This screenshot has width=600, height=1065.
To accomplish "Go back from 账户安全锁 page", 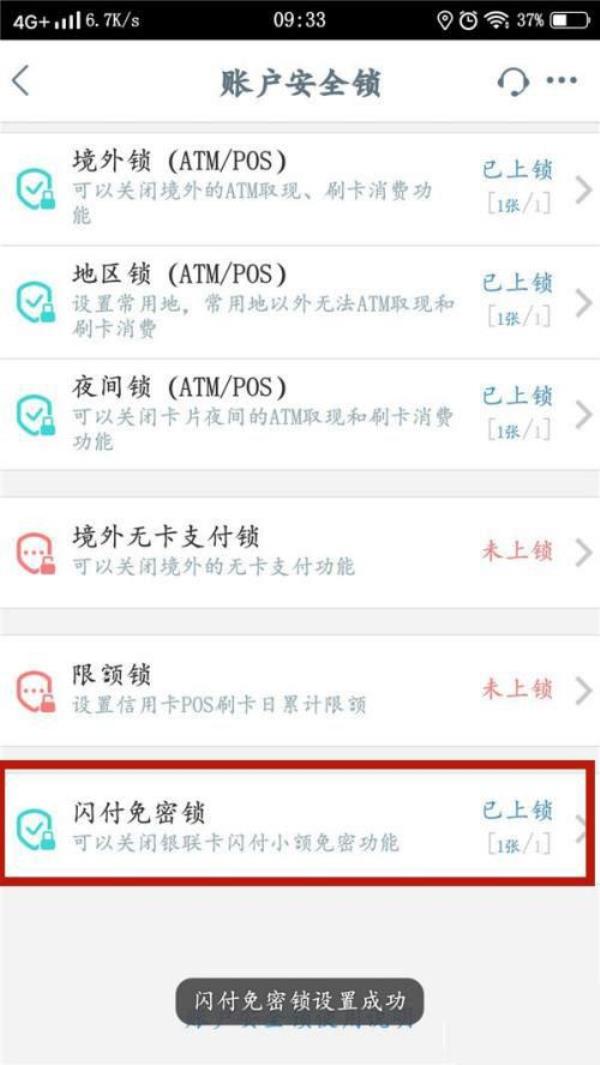I will tap(22, 82).
